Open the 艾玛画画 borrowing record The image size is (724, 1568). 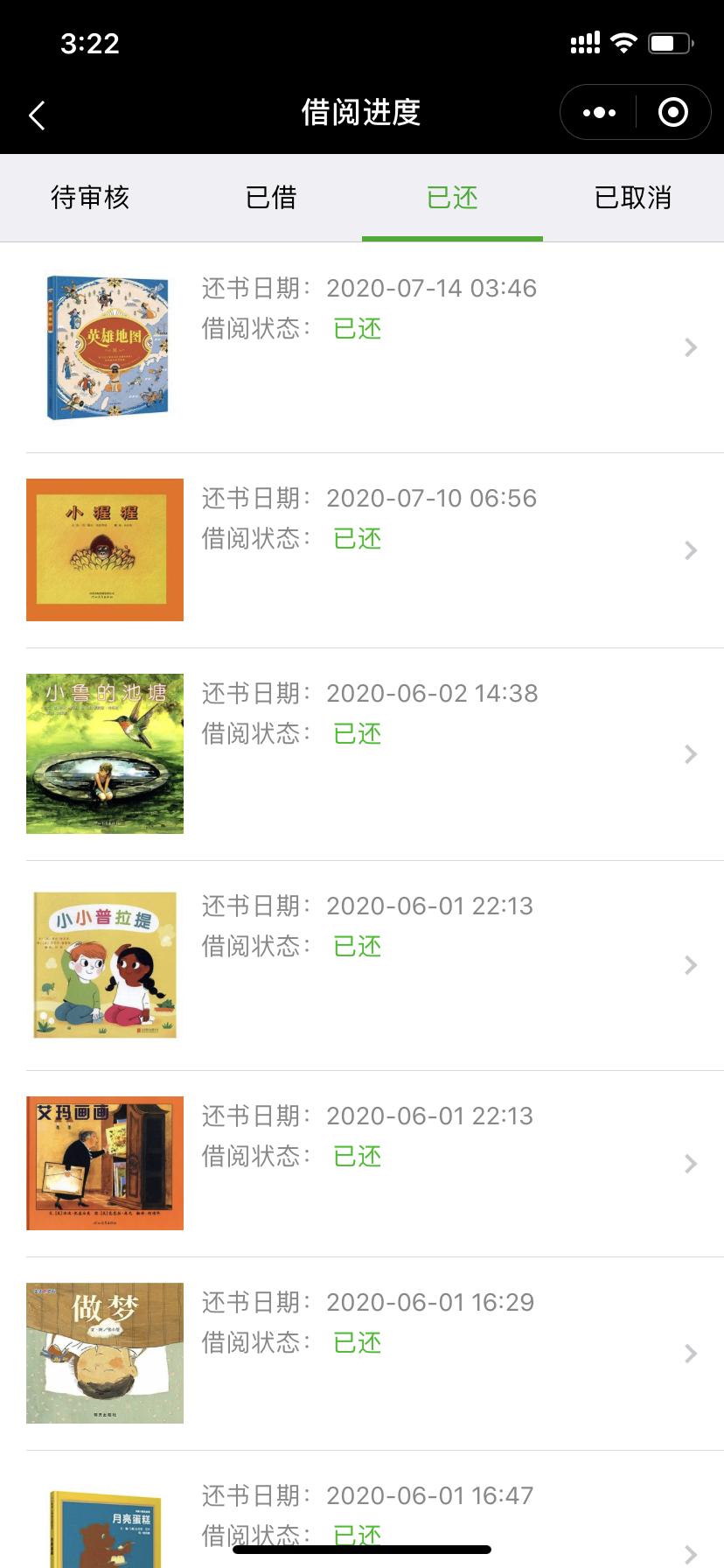coord(362,1164)
